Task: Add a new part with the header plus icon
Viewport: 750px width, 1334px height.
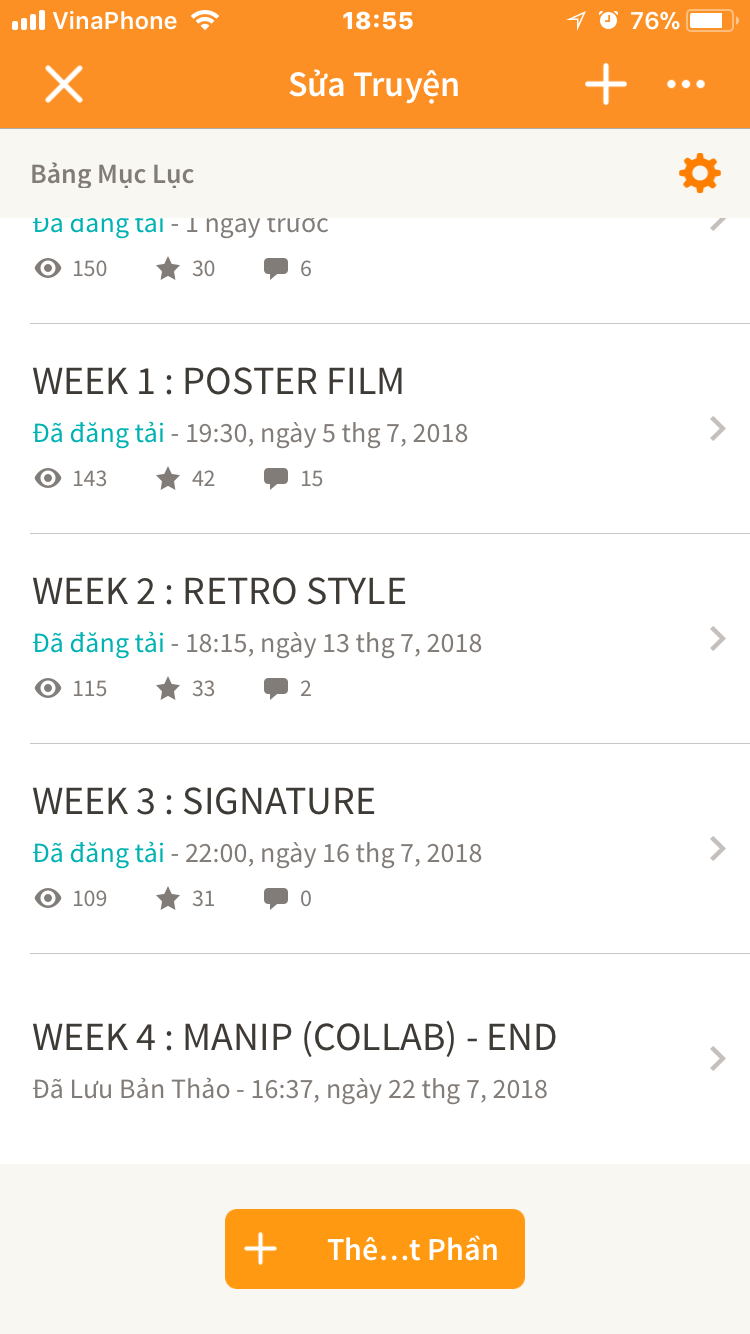Action: coord(606,84)
